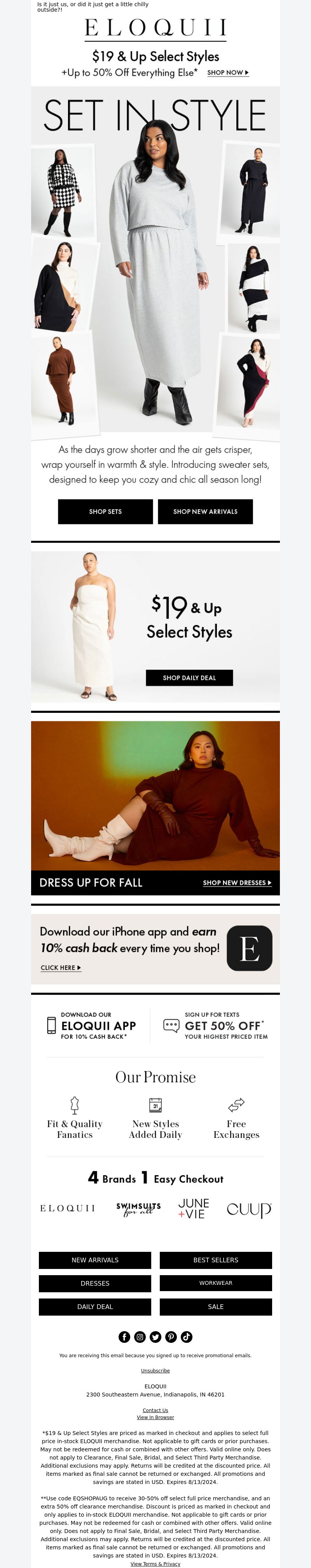This screenshot has height=1568, width=311.
Task: Open the Sign Up For Texts offer
Action: [216, 1025]
